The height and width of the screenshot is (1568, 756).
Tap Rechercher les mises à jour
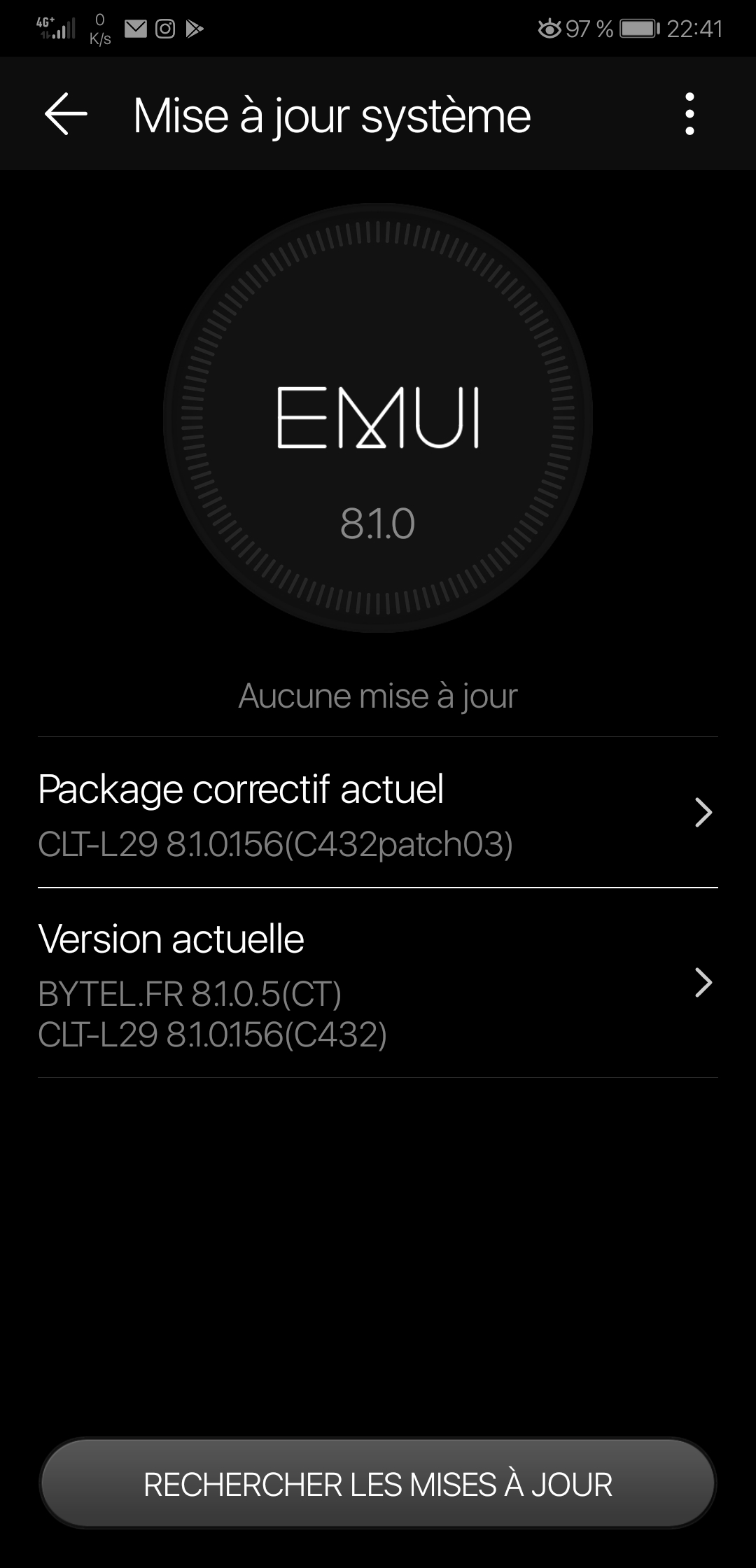pyautogui.click(x=378, y=1483)
